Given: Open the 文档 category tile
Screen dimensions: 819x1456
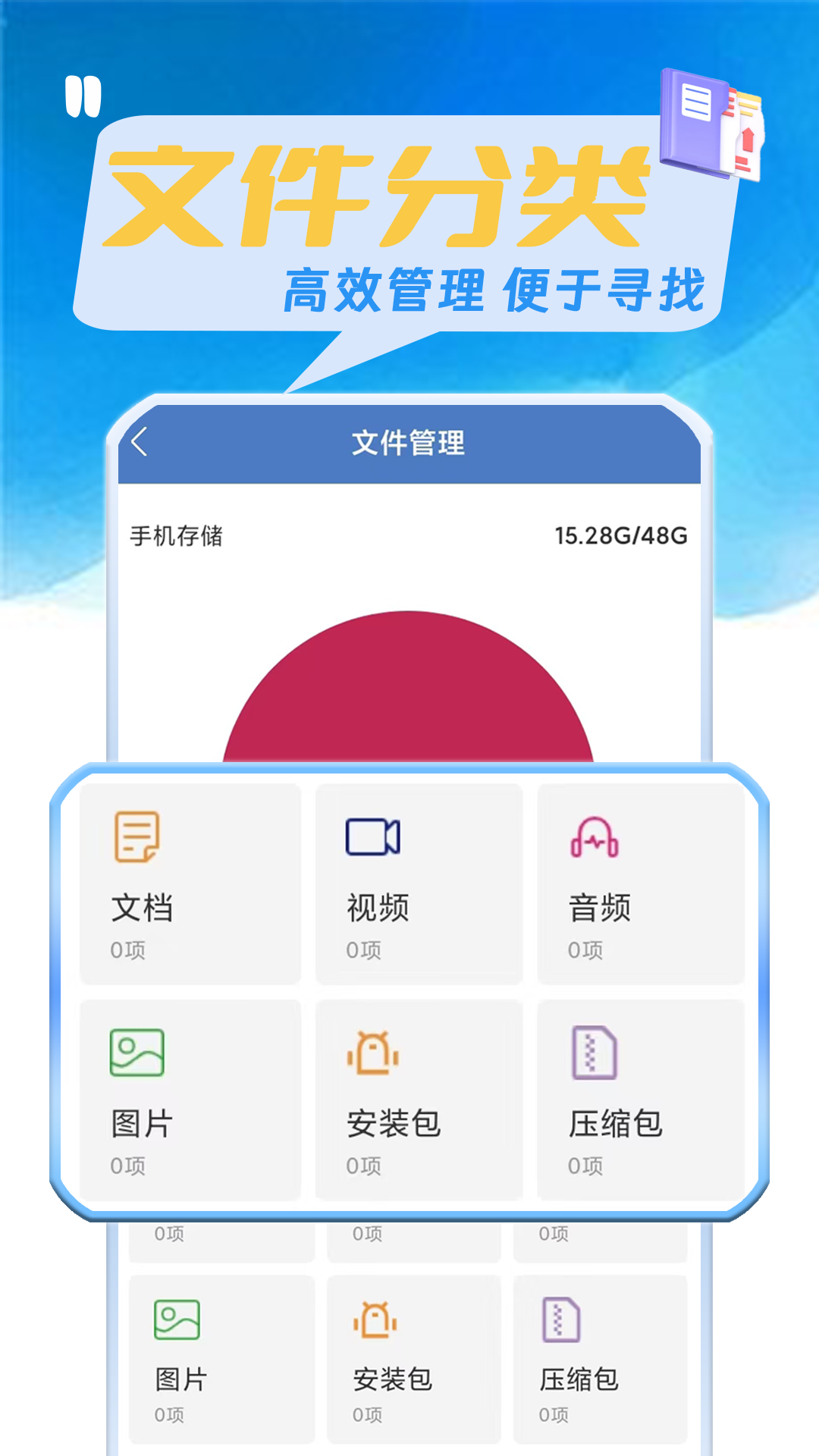Looking at the screenshot, I should tap(190, 883).
